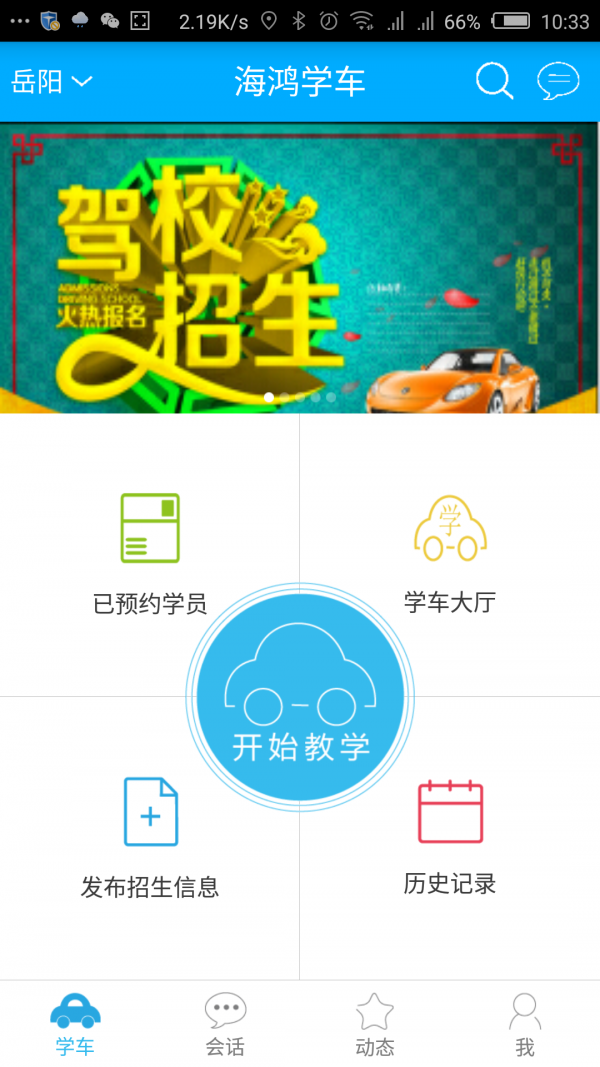The width and height of the screenshot is (600, 1067).
Task: Open the messages chat bubble icon
Action: tap(558, 81)
